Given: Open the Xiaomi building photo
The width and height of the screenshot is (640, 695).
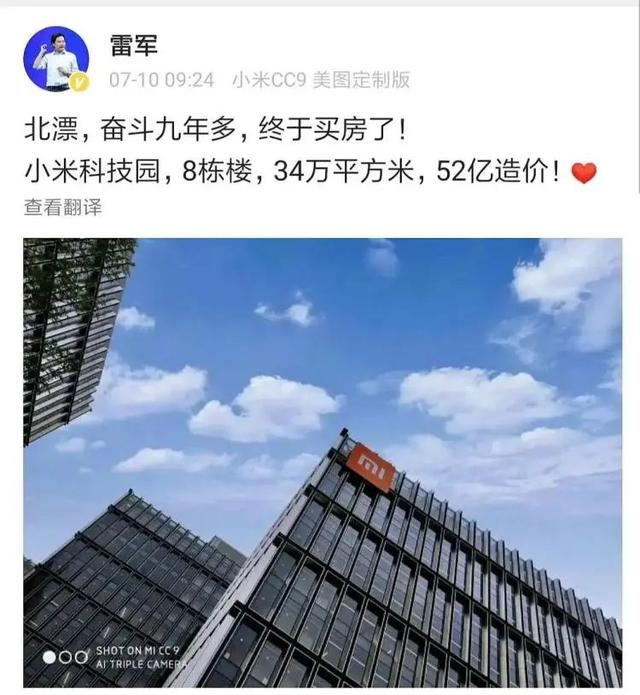Looking at the screenshot, I should 323,463.
